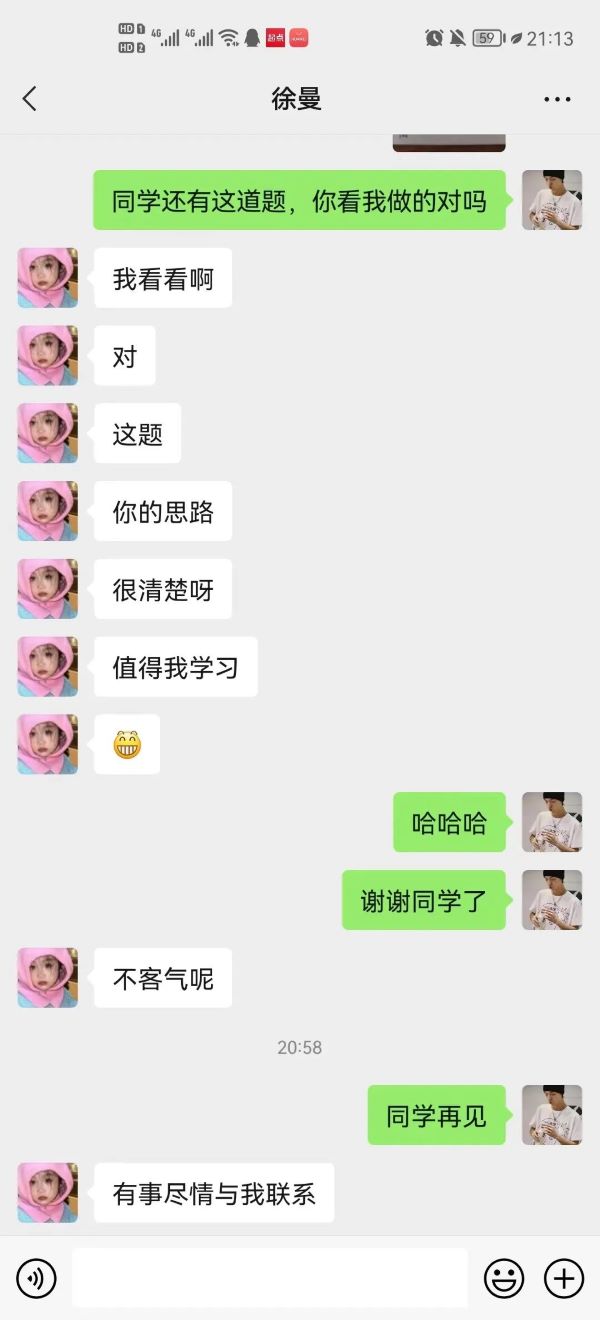Switch to voice message input
Image resolution: width=600 pixels, height=1320 pixels.
point(36,1278)
